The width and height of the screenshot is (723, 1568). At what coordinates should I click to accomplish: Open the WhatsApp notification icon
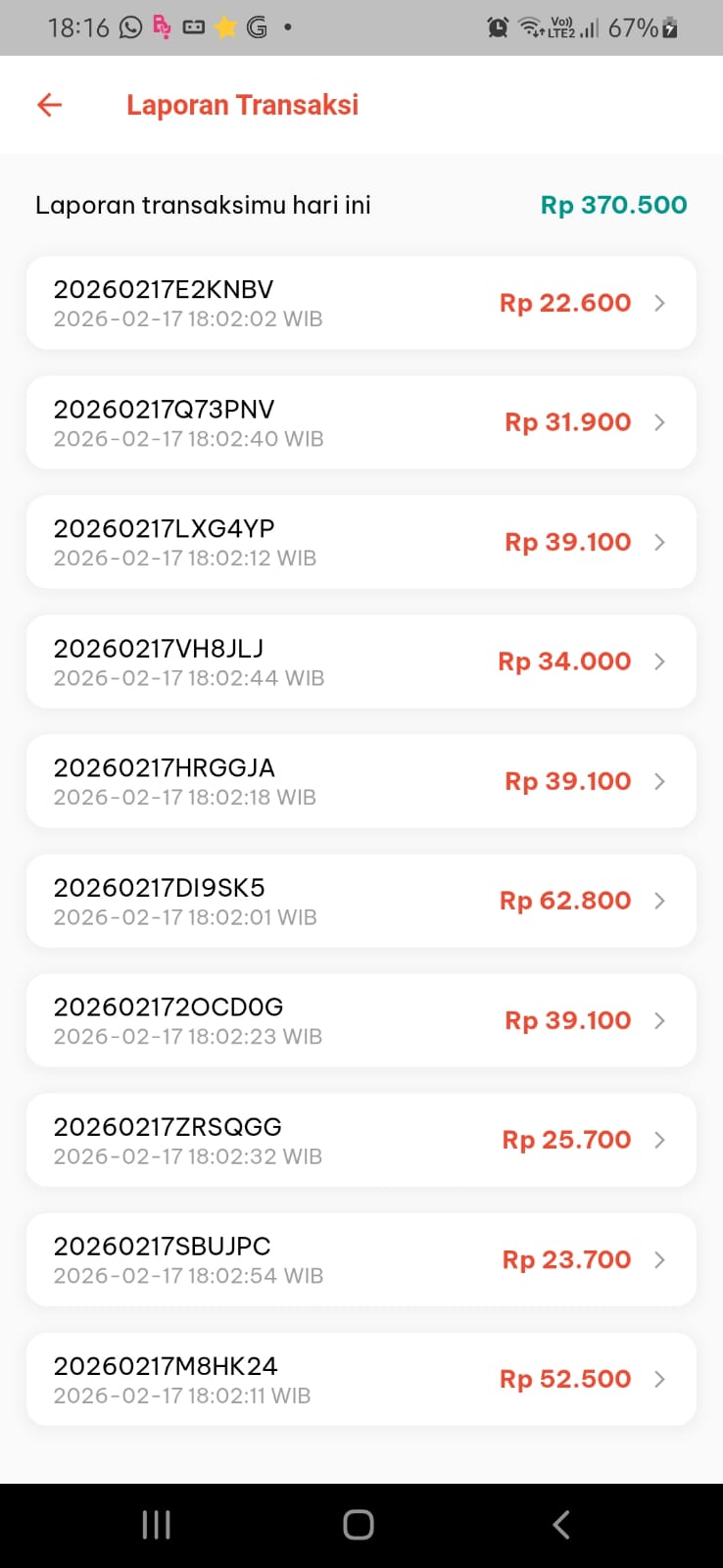(x=128, y=27)
